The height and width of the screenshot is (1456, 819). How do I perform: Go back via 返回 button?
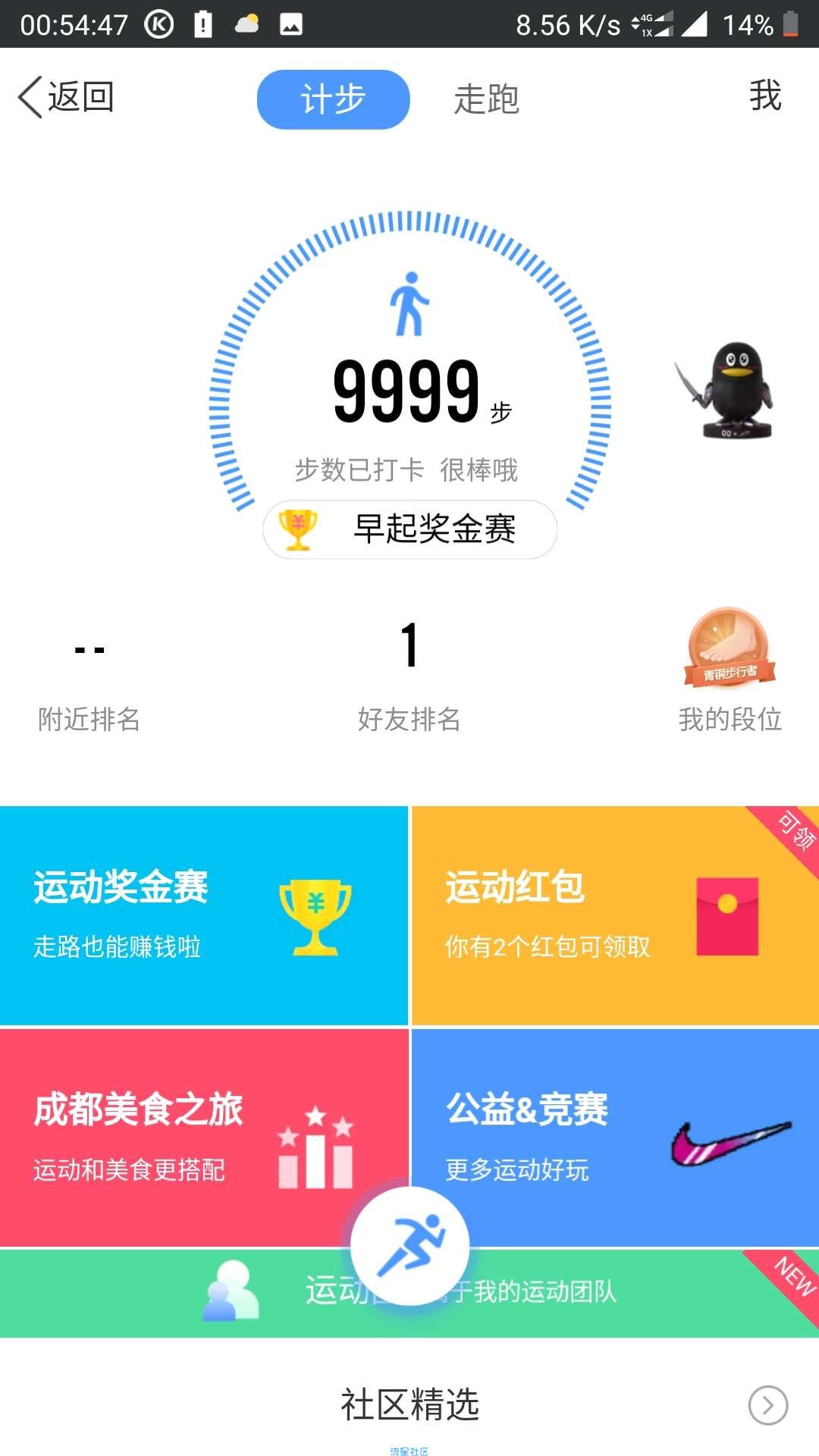tap(67, 97)
